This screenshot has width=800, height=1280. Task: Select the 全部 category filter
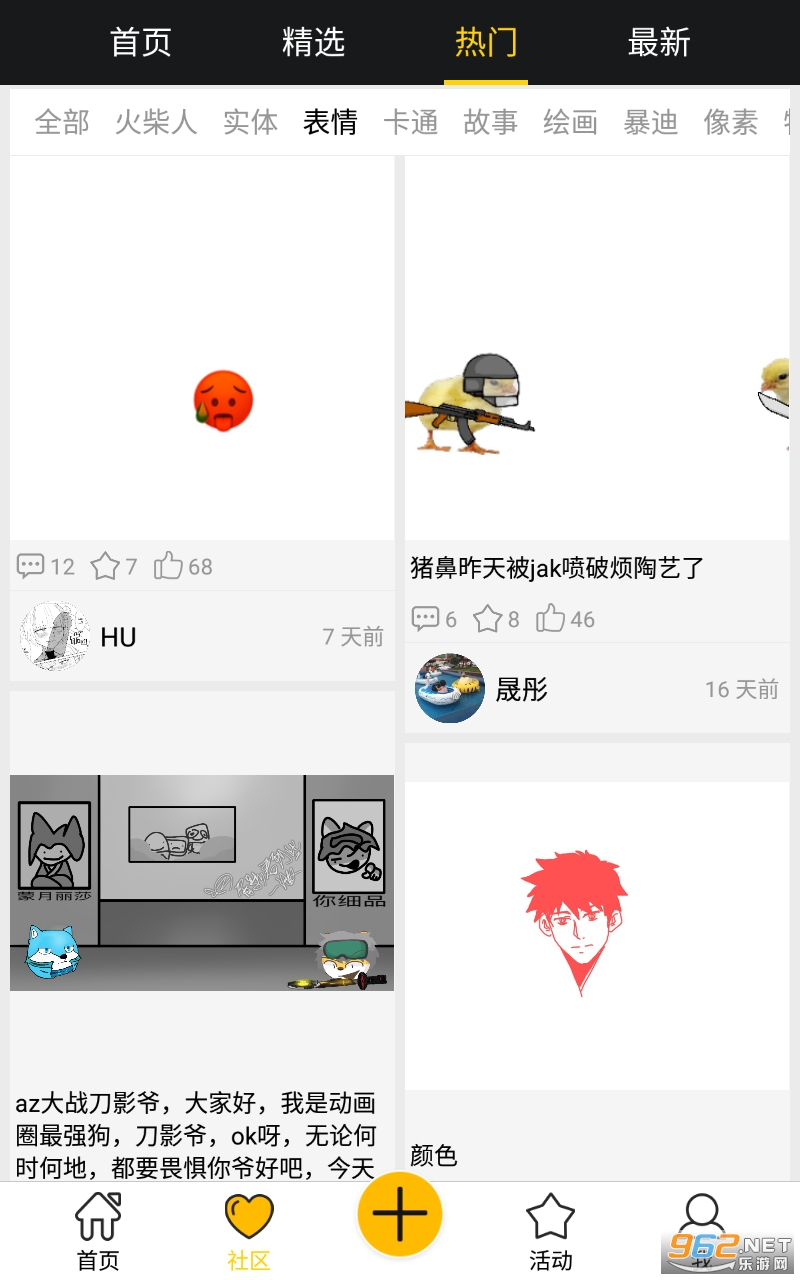(x=62, y=122)
